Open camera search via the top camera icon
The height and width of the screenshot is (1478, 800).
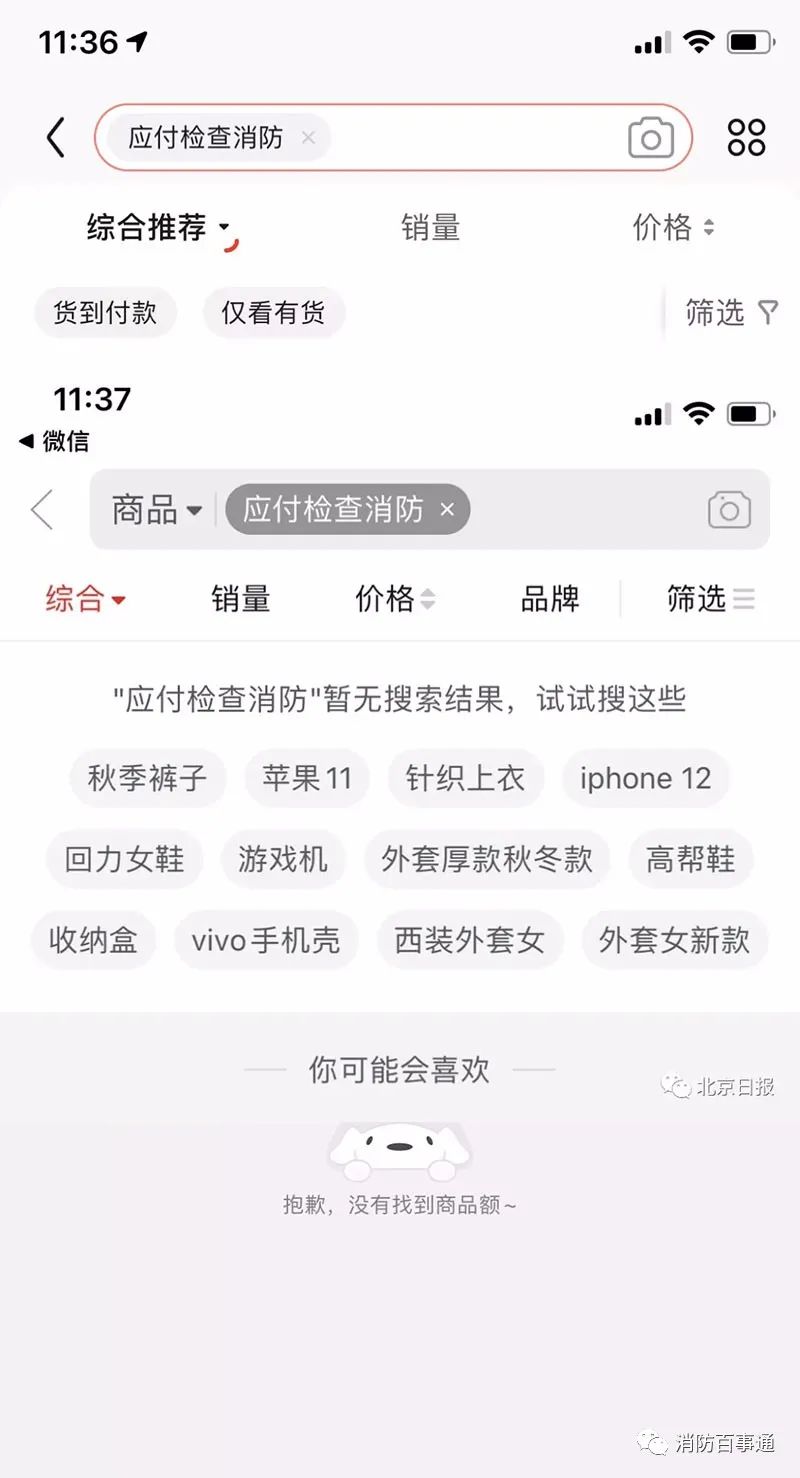coord(650,138)
